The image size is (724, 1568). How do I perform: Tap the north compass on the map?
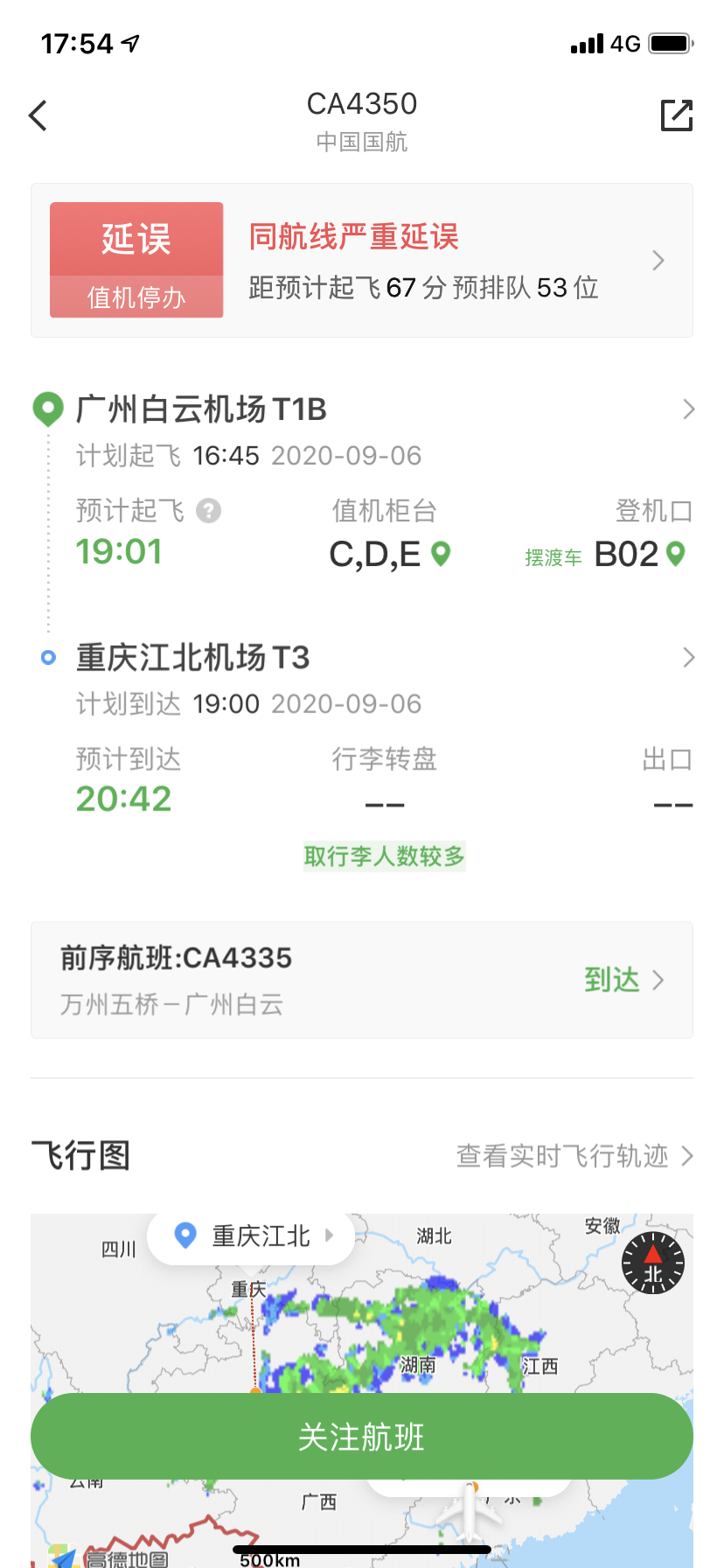tap(652, 1263)
